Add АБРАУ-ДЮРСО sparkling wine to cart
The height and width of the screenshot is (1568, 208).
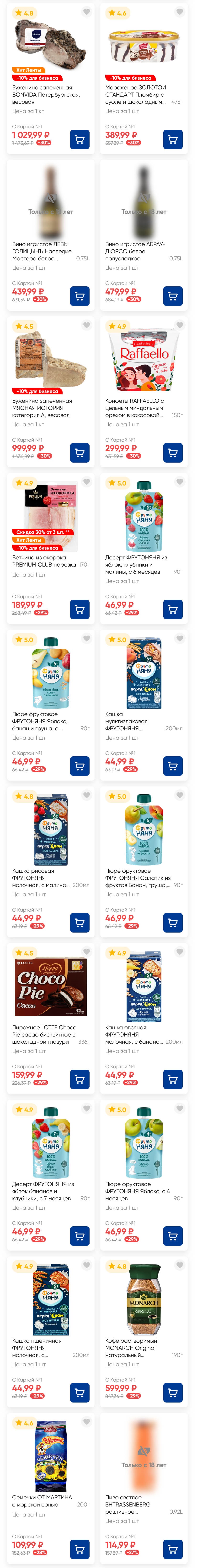(x=173, y=296)
